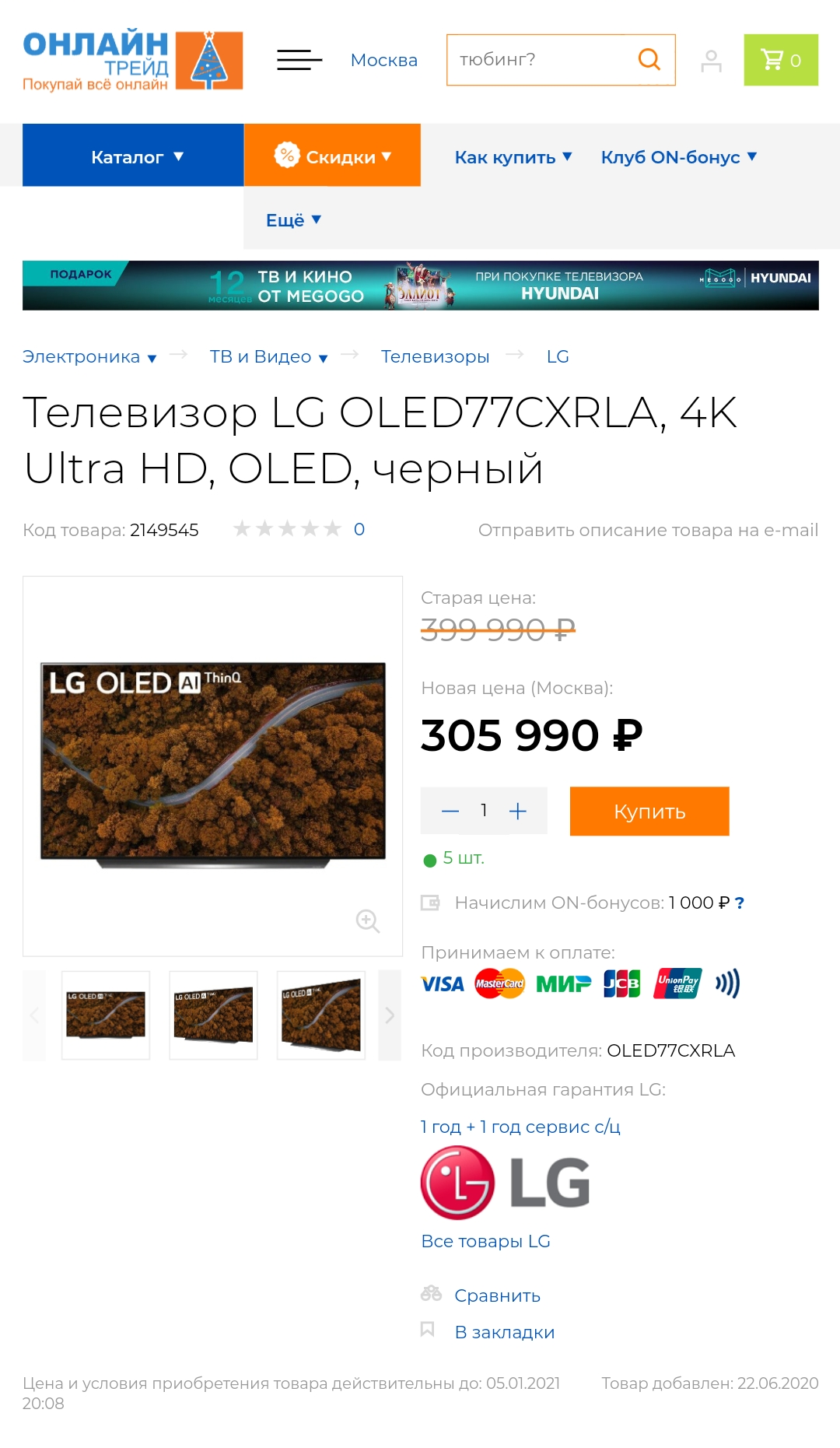
Task: Add the TV to Сравнить
Action: click(496, 1295)
